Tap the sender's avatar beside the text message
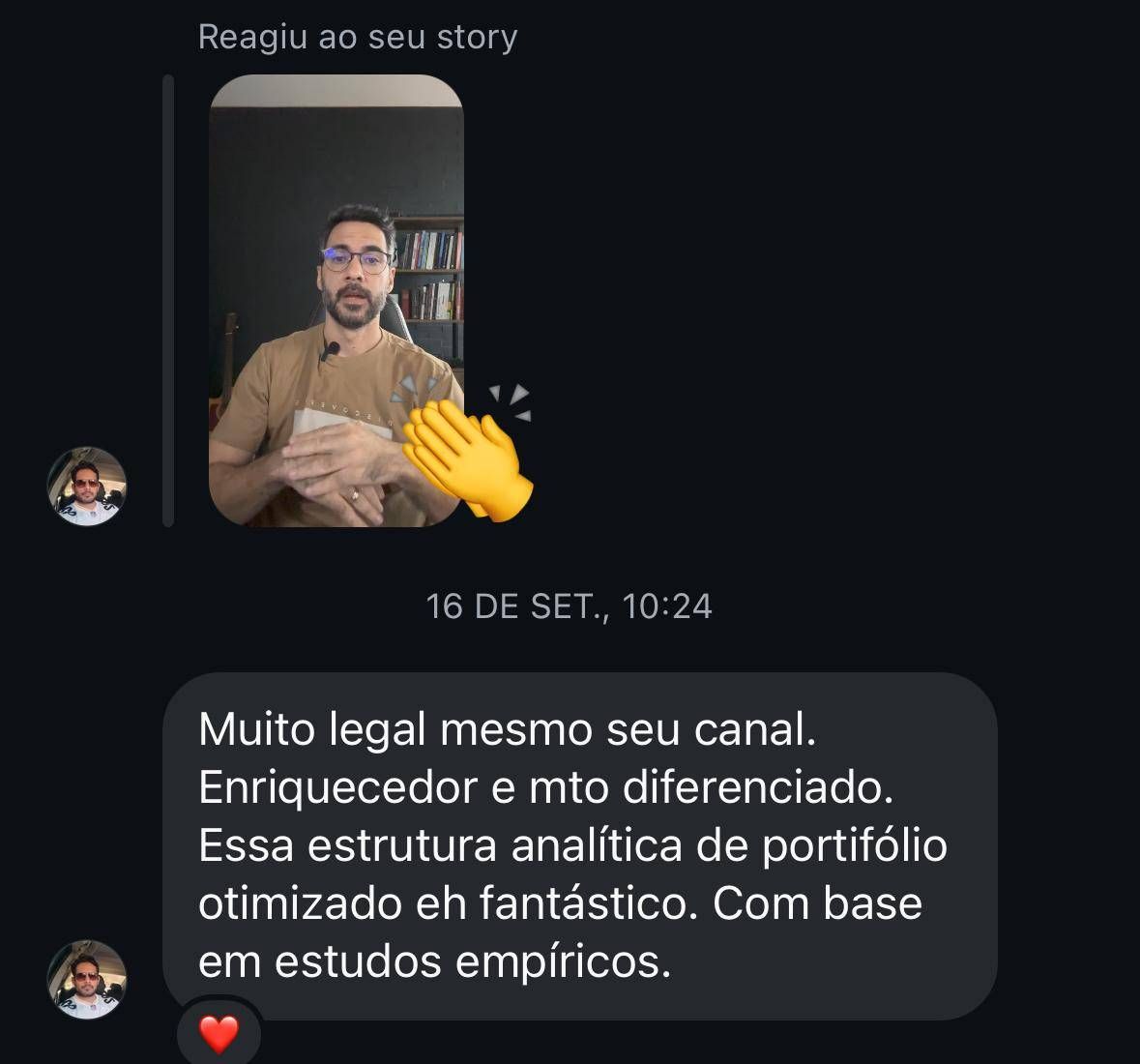Image resolution: width=1140 pixels, height=1064 pixels. (x=87, y=980)
